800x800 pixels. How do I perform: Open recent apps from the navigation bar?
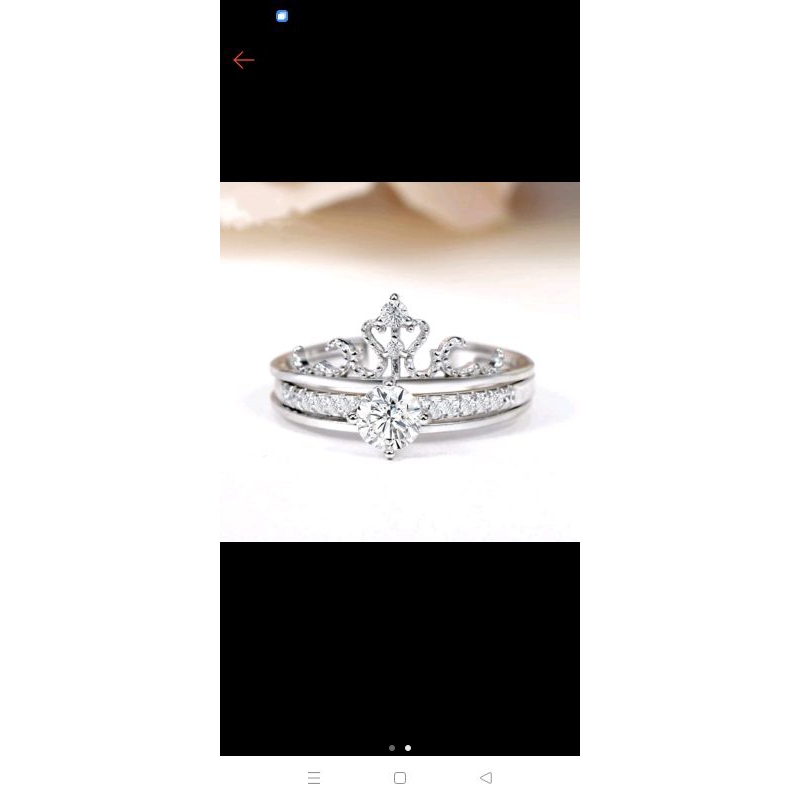tap(314, 778)
